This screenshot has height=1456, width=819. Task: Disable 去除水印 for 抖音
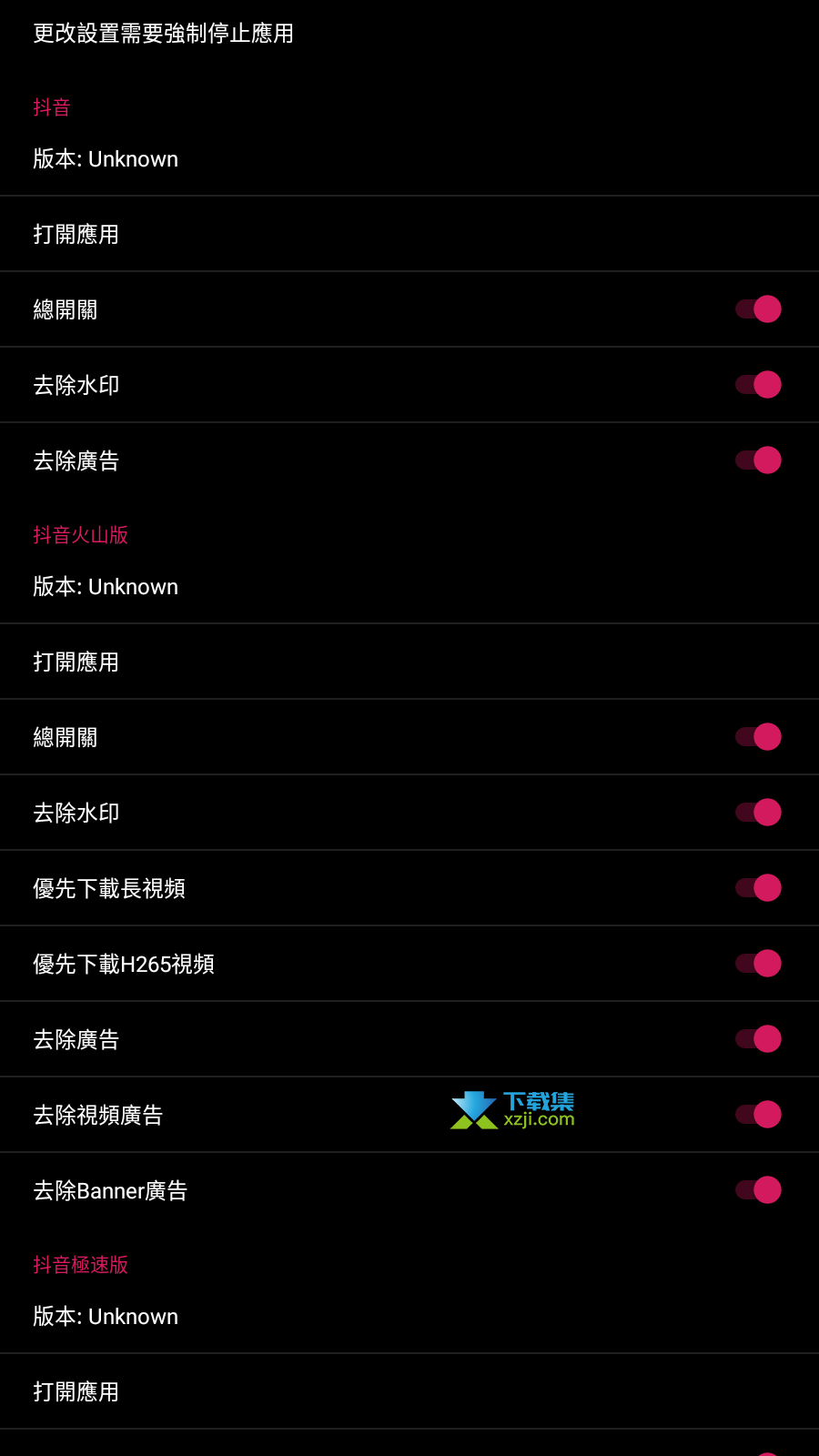click(x=758, y=385)
